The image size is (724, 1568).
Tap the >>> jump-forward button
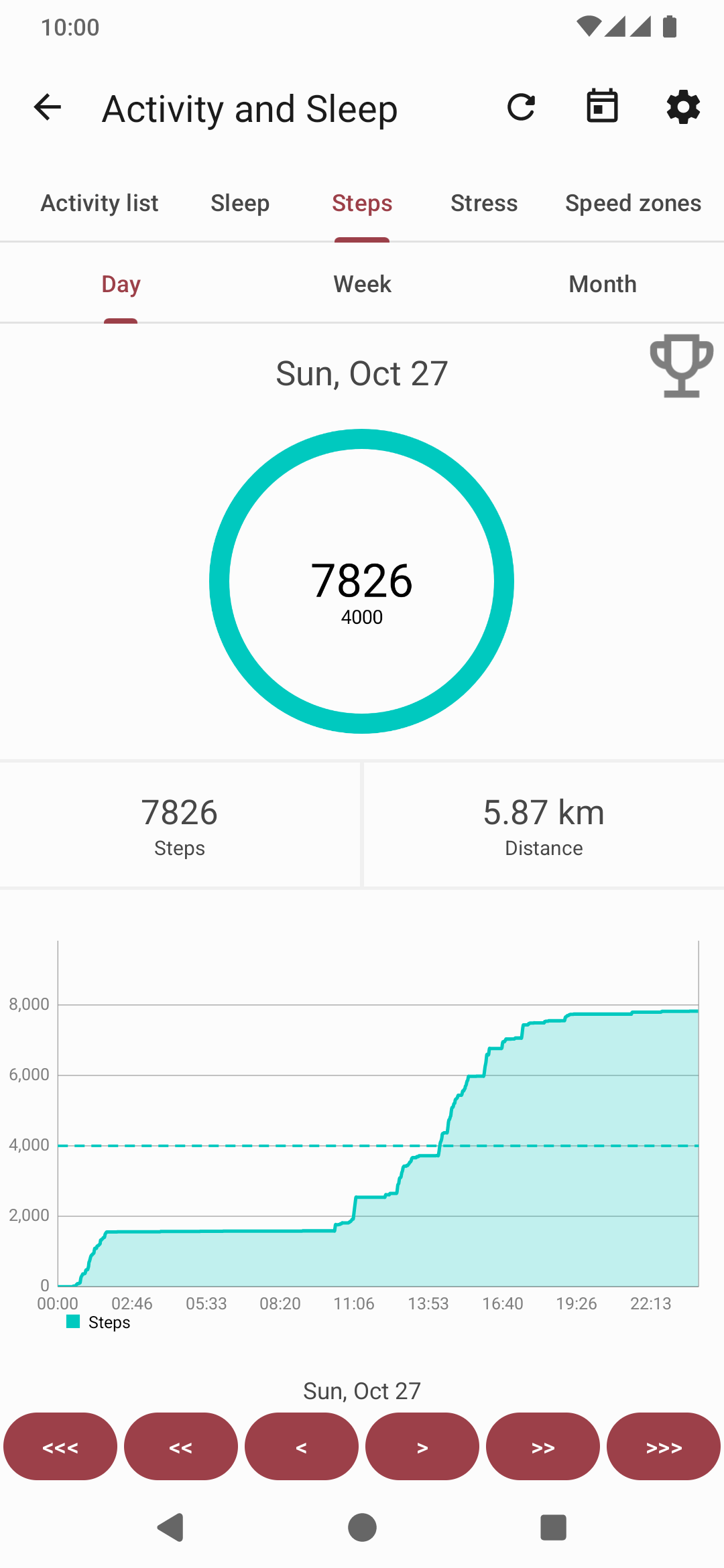[664, 1447]
